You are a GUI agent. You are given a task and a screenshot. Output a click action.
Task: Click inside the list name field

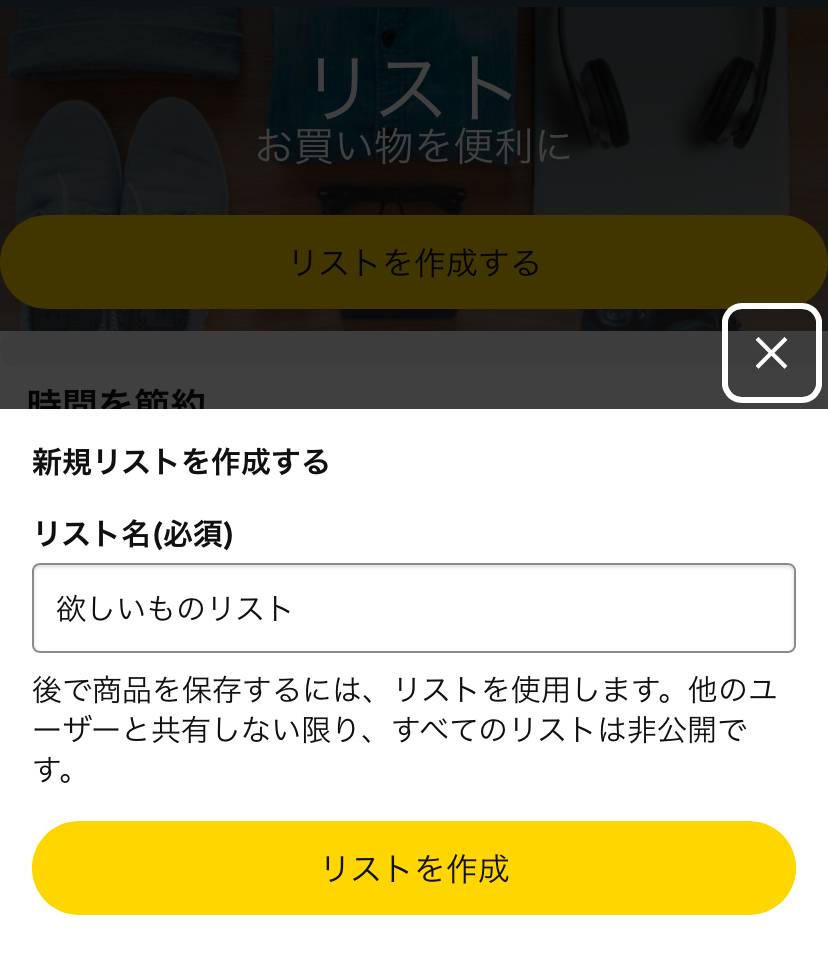click(x=414, y=608)
